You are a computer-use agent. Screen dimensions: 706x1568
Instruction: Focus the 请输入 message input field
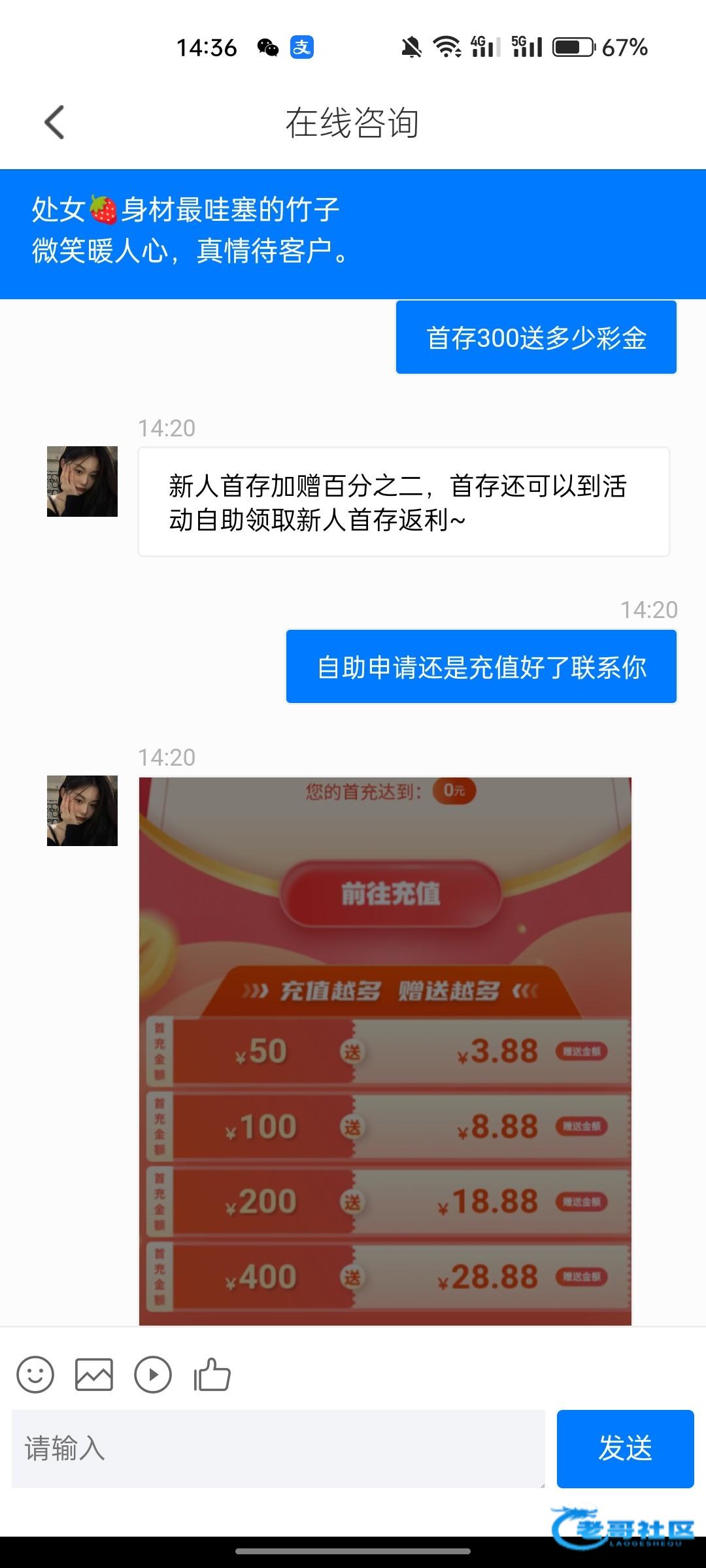pyautogui.click(x=278, y=1449)
